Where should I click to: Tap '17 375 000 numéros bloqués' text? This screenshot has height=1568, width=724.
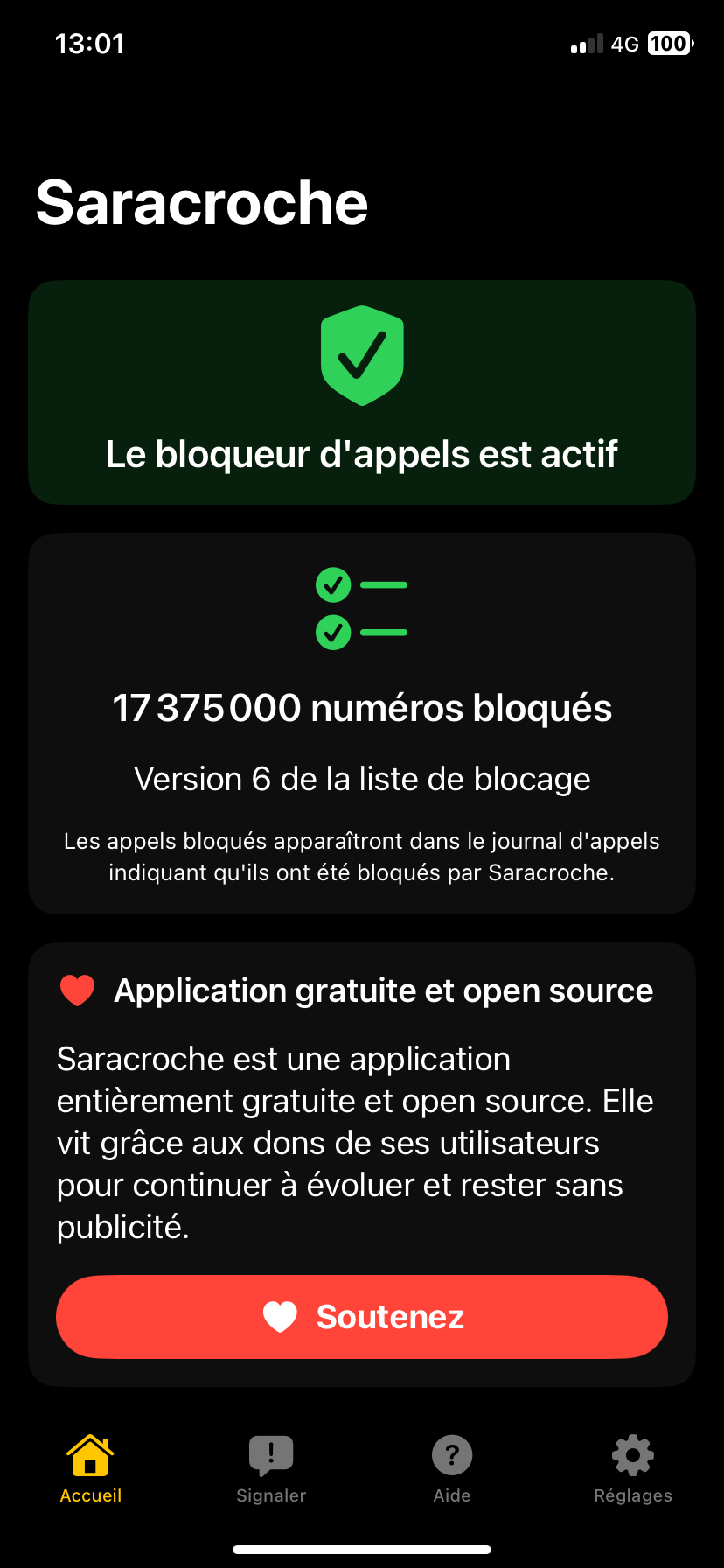point(362,708)
